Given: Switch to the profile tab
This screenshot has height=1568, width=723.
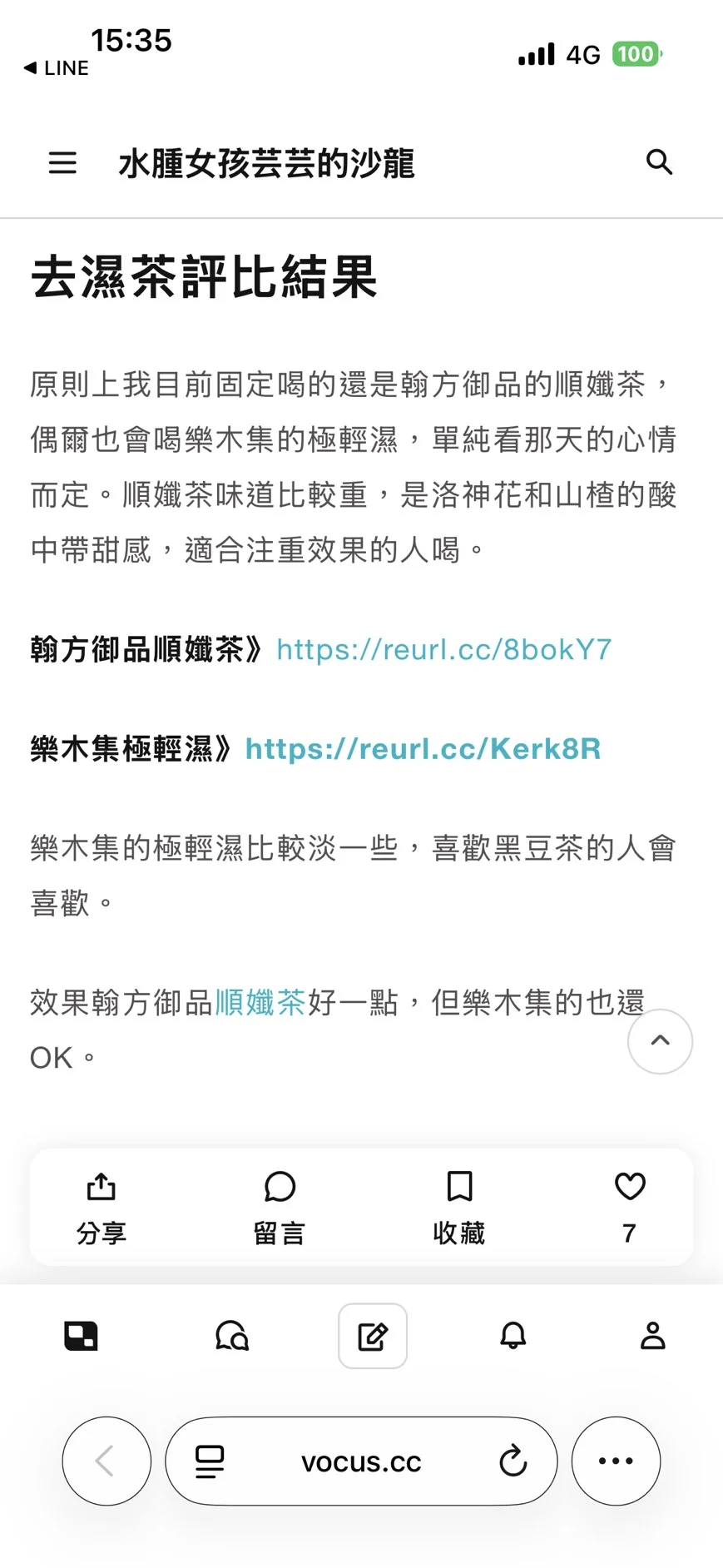Looking at the screenshot, I should [x=652, y=1336].
